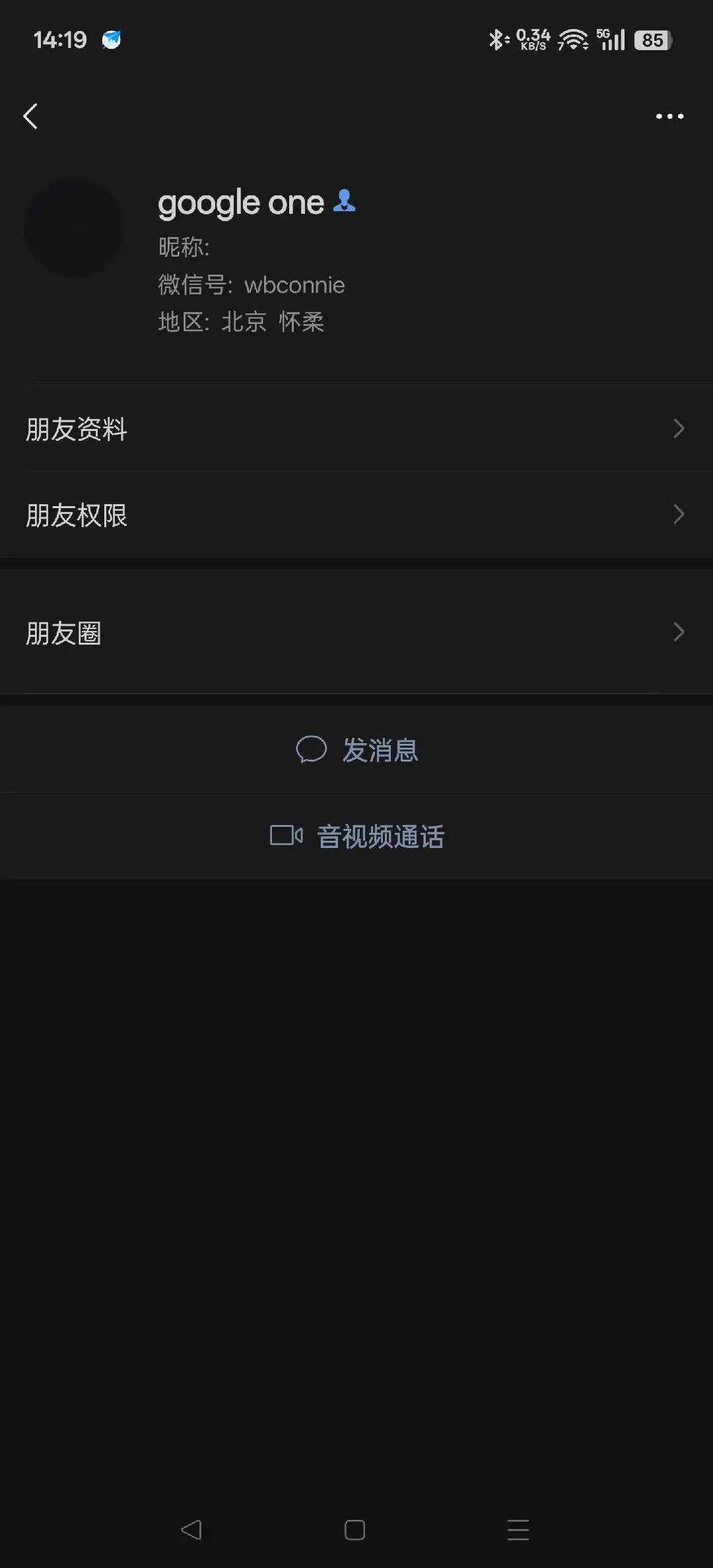This screenshot has height=1568, width=713.
Task: Open 朋友权限 settings
Action: coord(356,515)
